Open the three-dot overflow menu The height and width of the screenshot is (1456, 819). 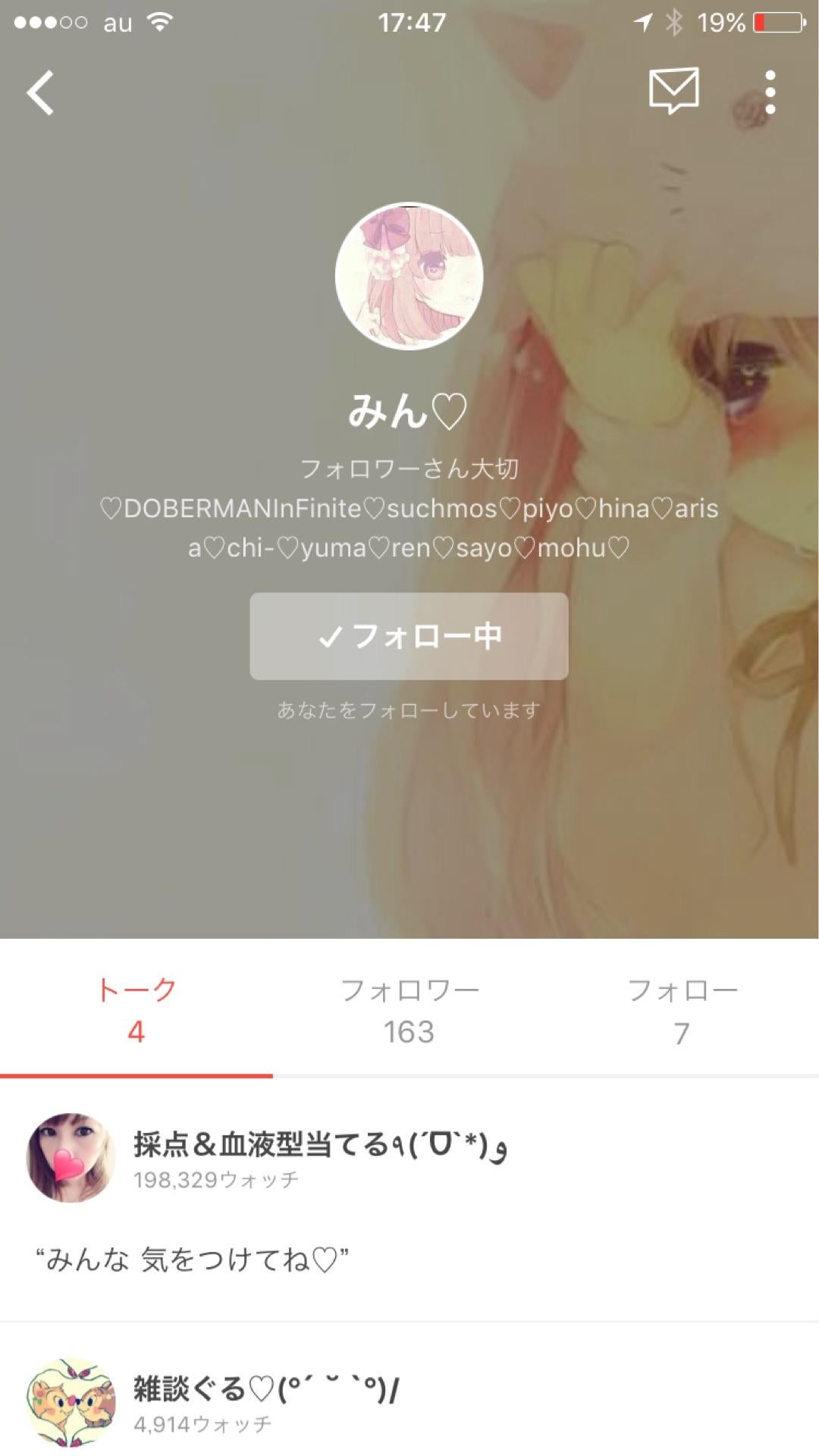point(770,93)
